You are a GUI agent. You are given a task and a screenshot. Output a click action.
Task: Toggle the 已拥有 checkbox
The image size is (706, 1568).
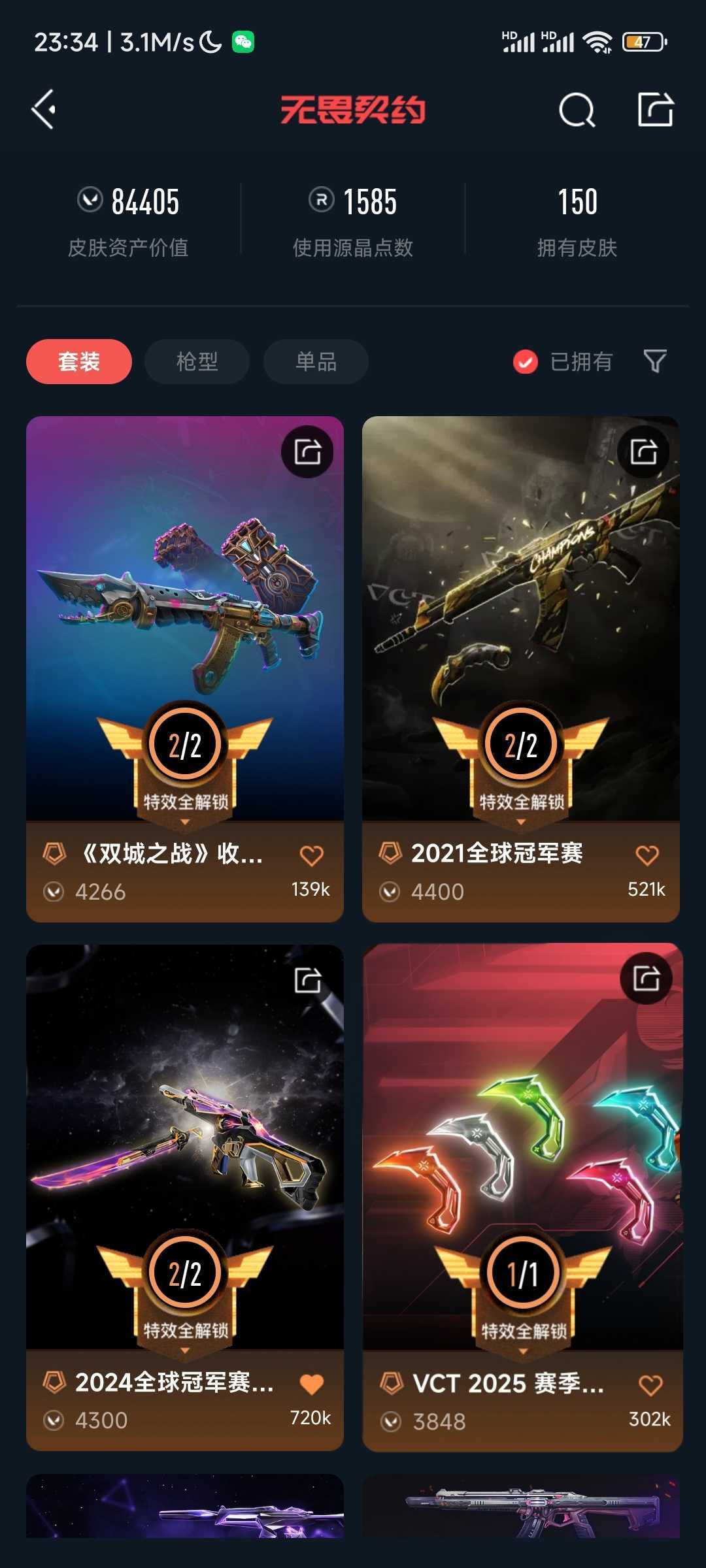click(x=526, y=361)
